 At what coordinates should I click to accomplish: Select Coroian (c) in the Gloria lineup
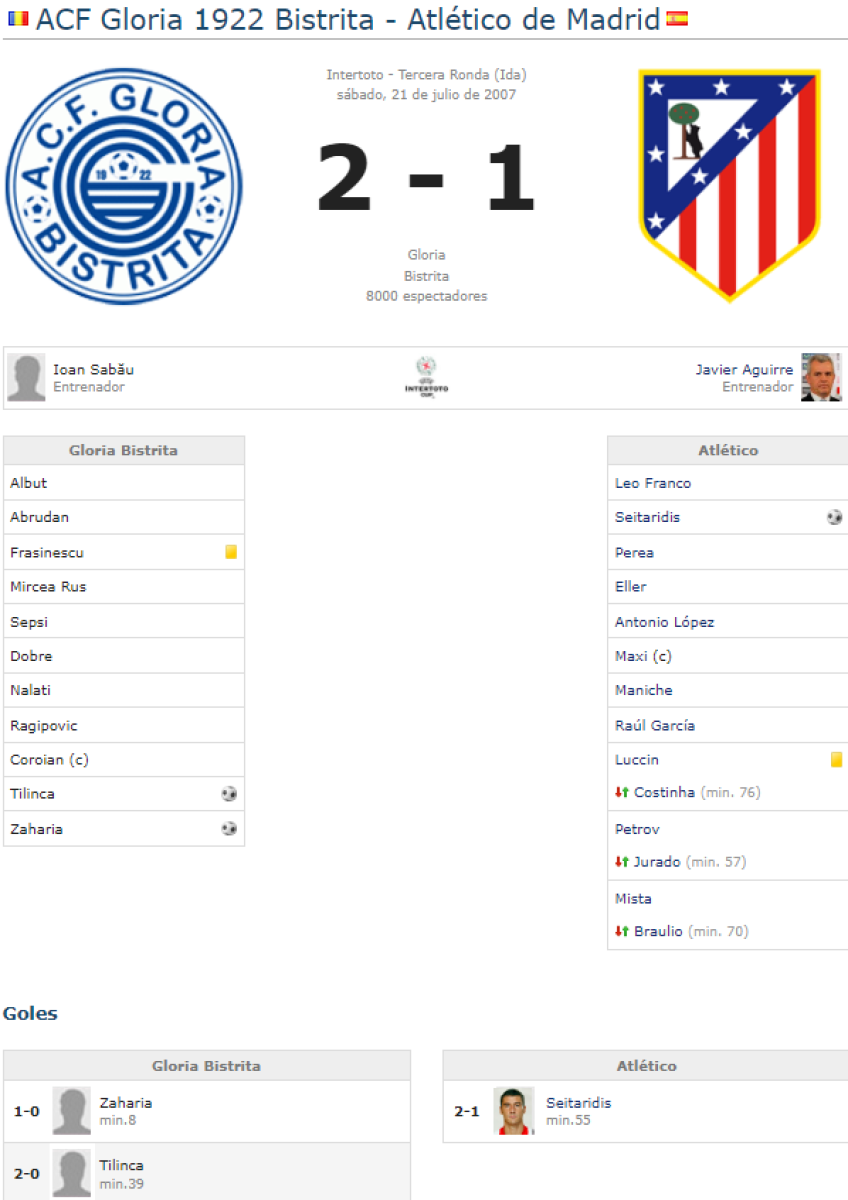click(x=49, y=760)
